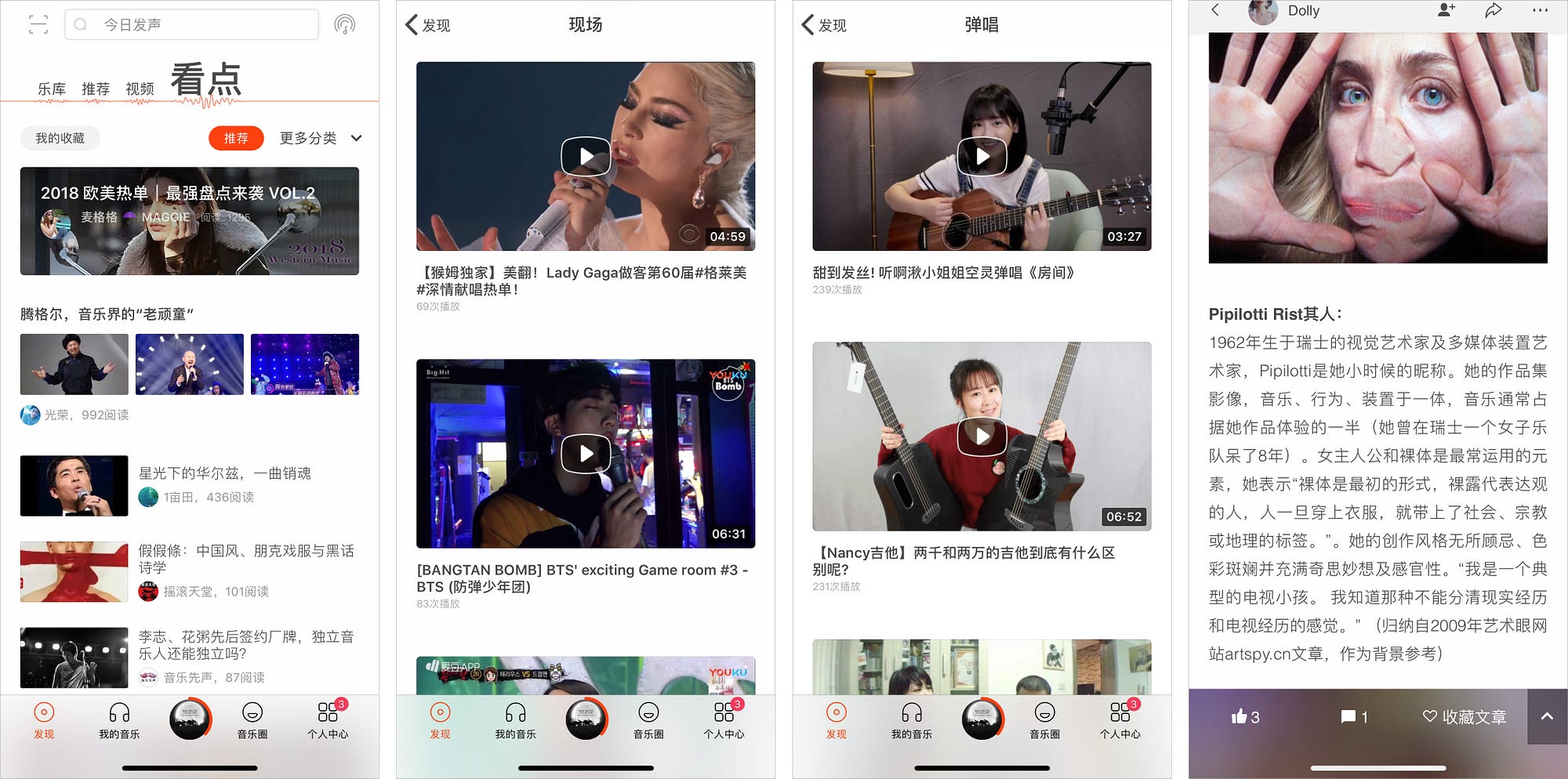
Task: Open the overflow menu on Dolly's article
Action: (x=1540, y=10)
